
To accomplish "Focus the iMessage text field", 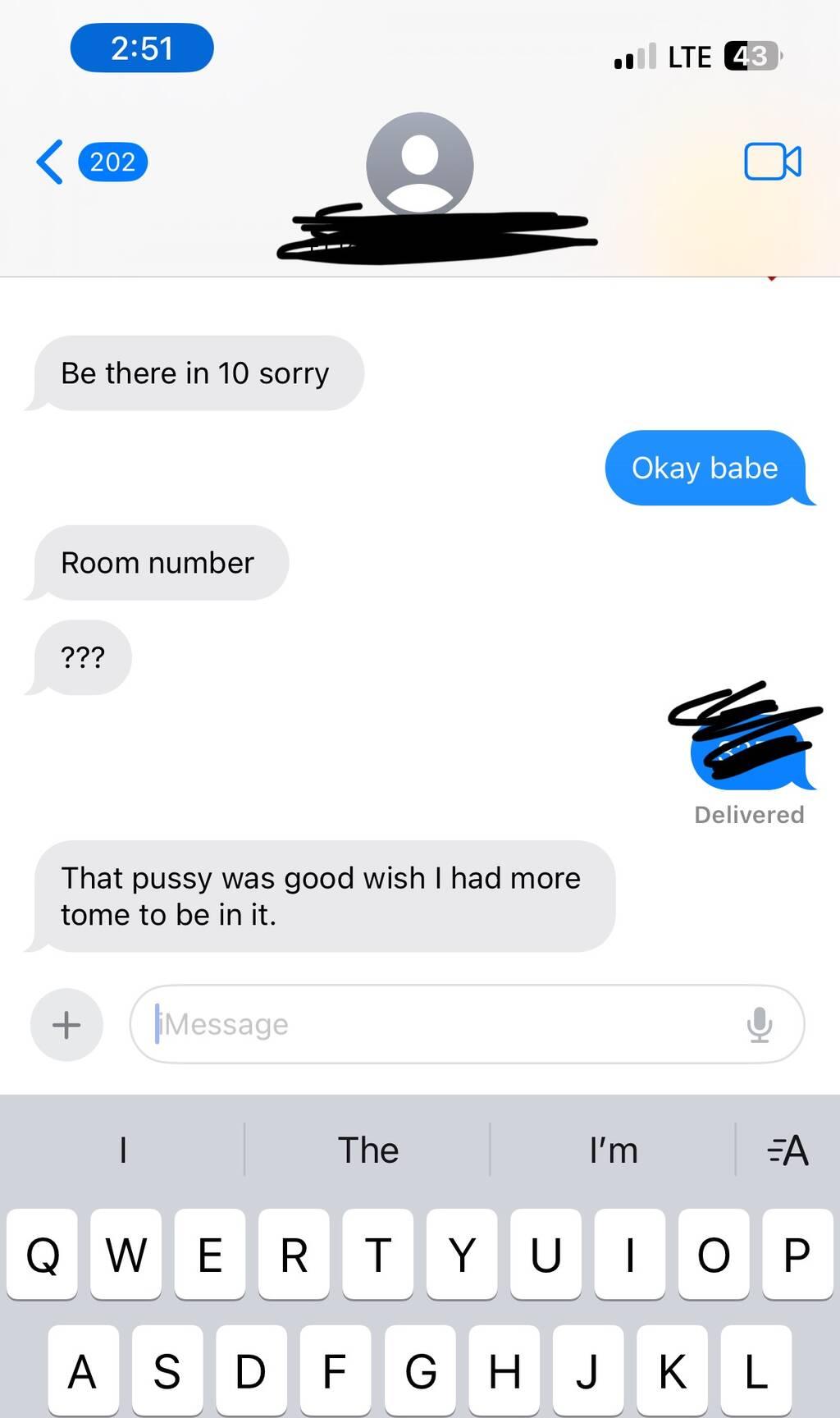I will coord(443,1024).
